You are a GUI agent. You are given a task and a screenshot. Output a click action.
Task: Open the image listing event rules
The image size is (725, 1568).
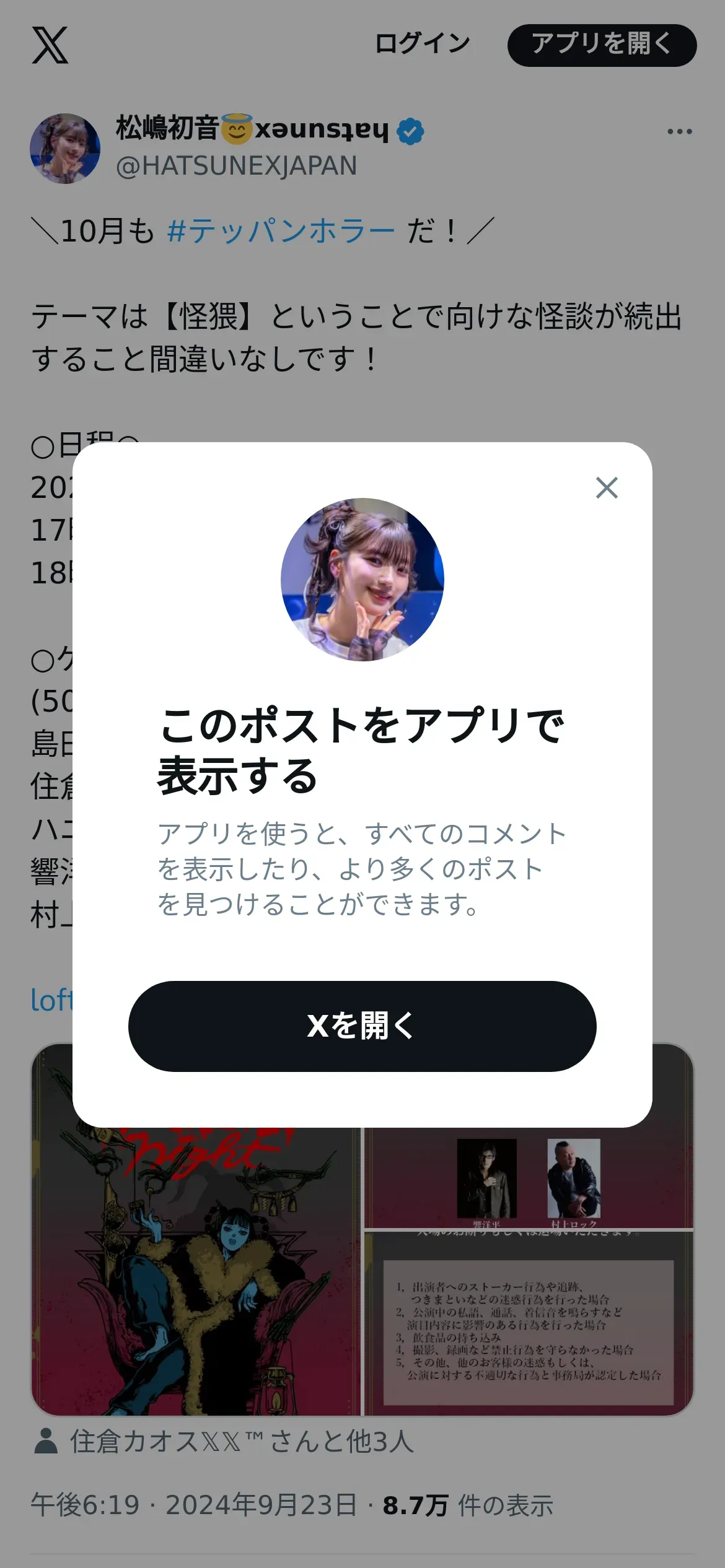[529, 1325]
